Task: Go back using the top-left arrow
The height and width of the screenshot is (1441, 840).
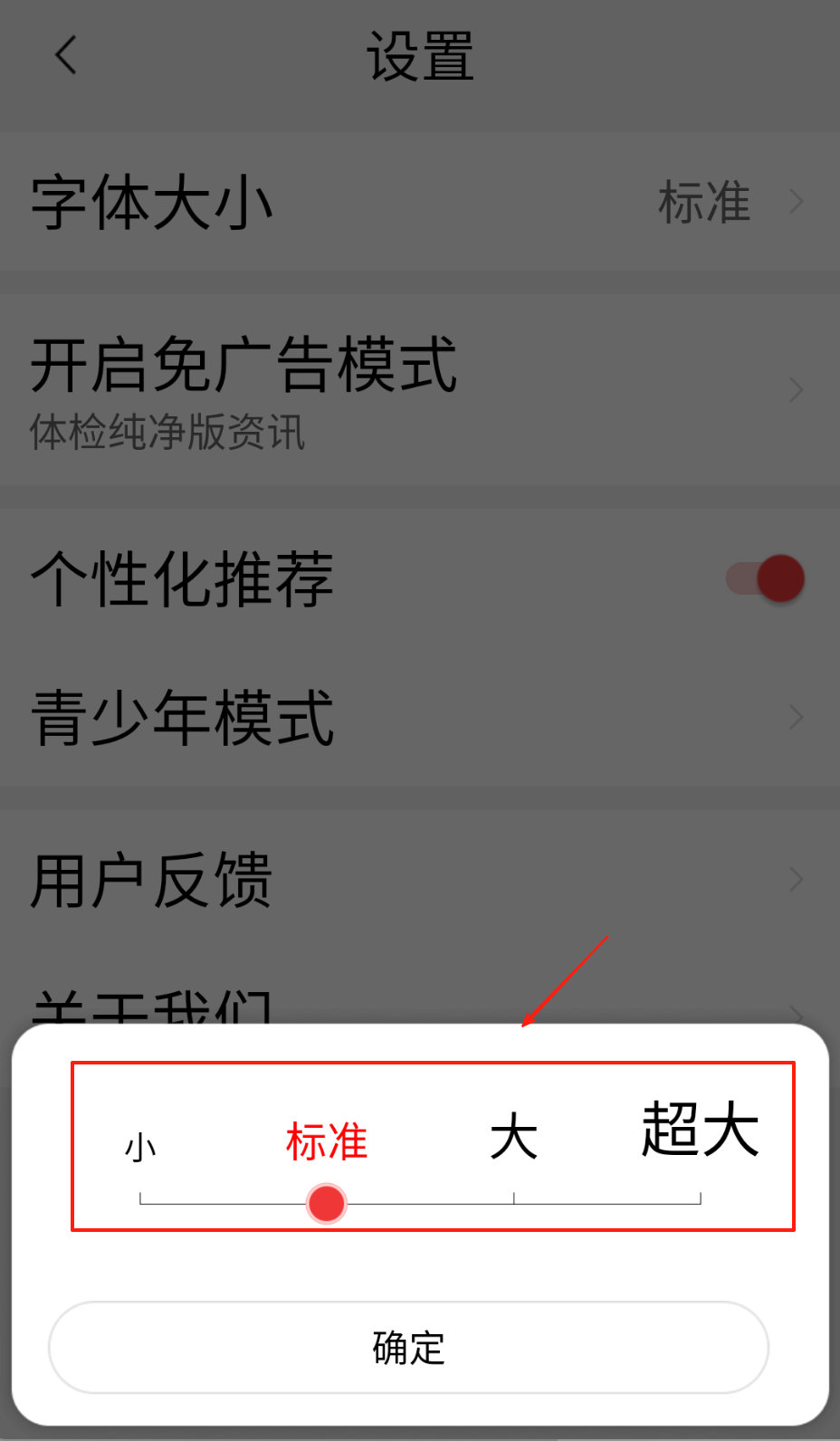Action: point(66,56)
